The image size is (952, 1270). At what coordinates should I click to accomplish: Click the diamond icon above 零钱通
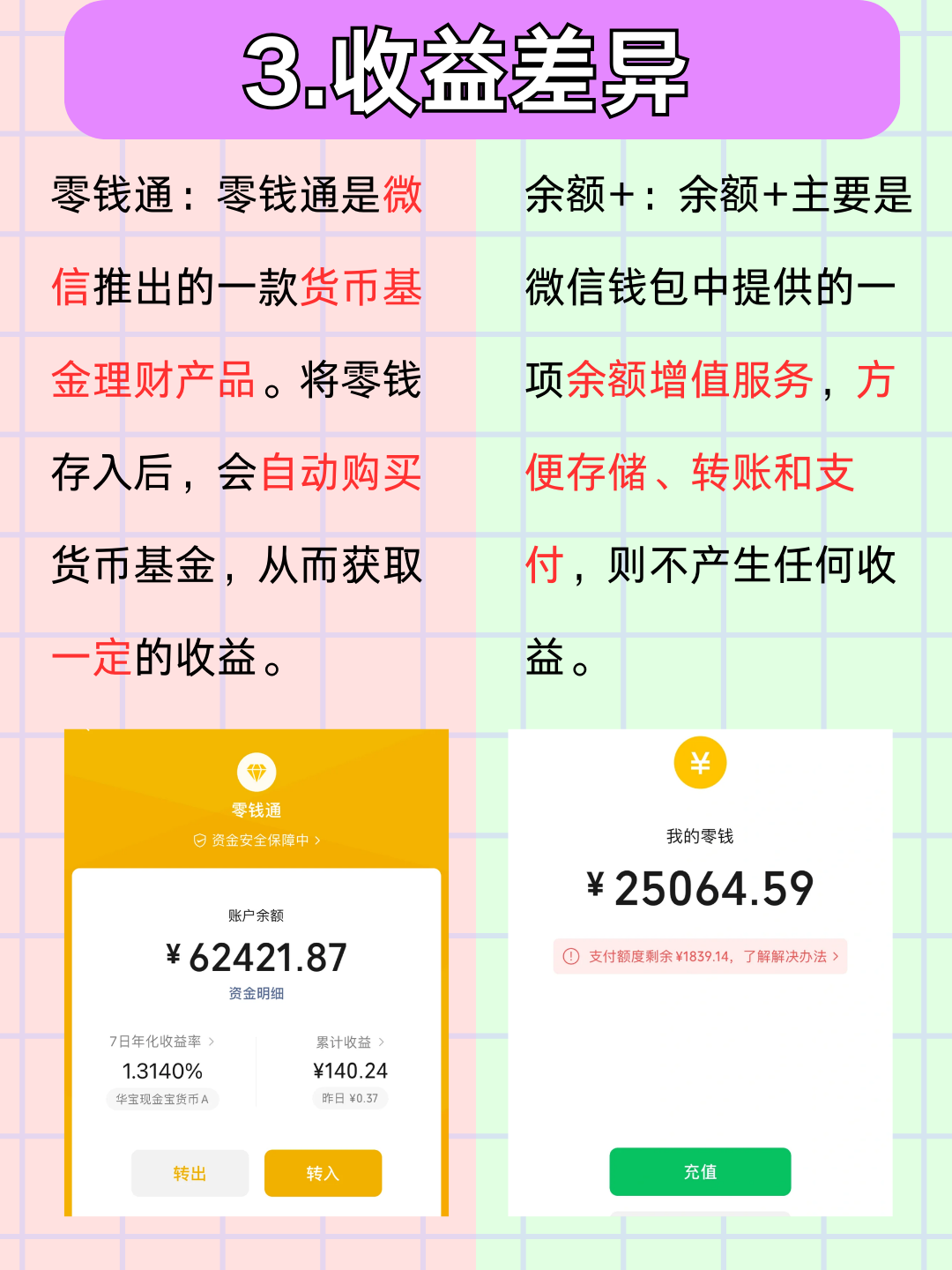click(x=255, y=772)
